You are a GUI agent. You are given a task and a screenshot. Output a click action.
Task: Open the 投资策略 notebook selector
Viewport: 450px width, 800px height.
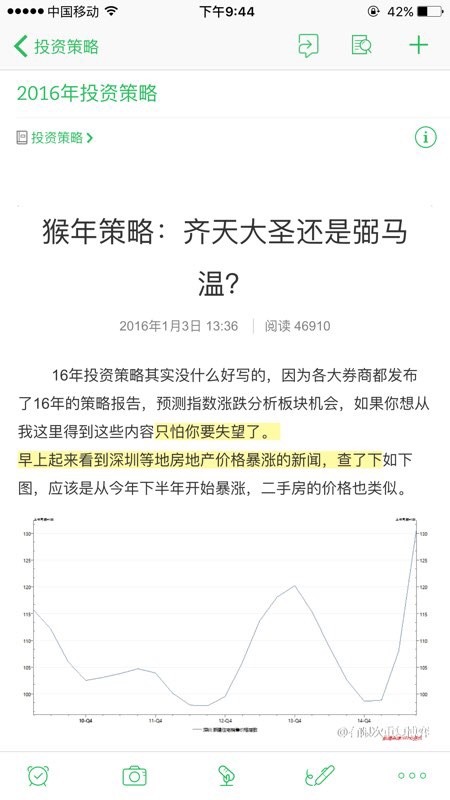[x=55, y=138]
